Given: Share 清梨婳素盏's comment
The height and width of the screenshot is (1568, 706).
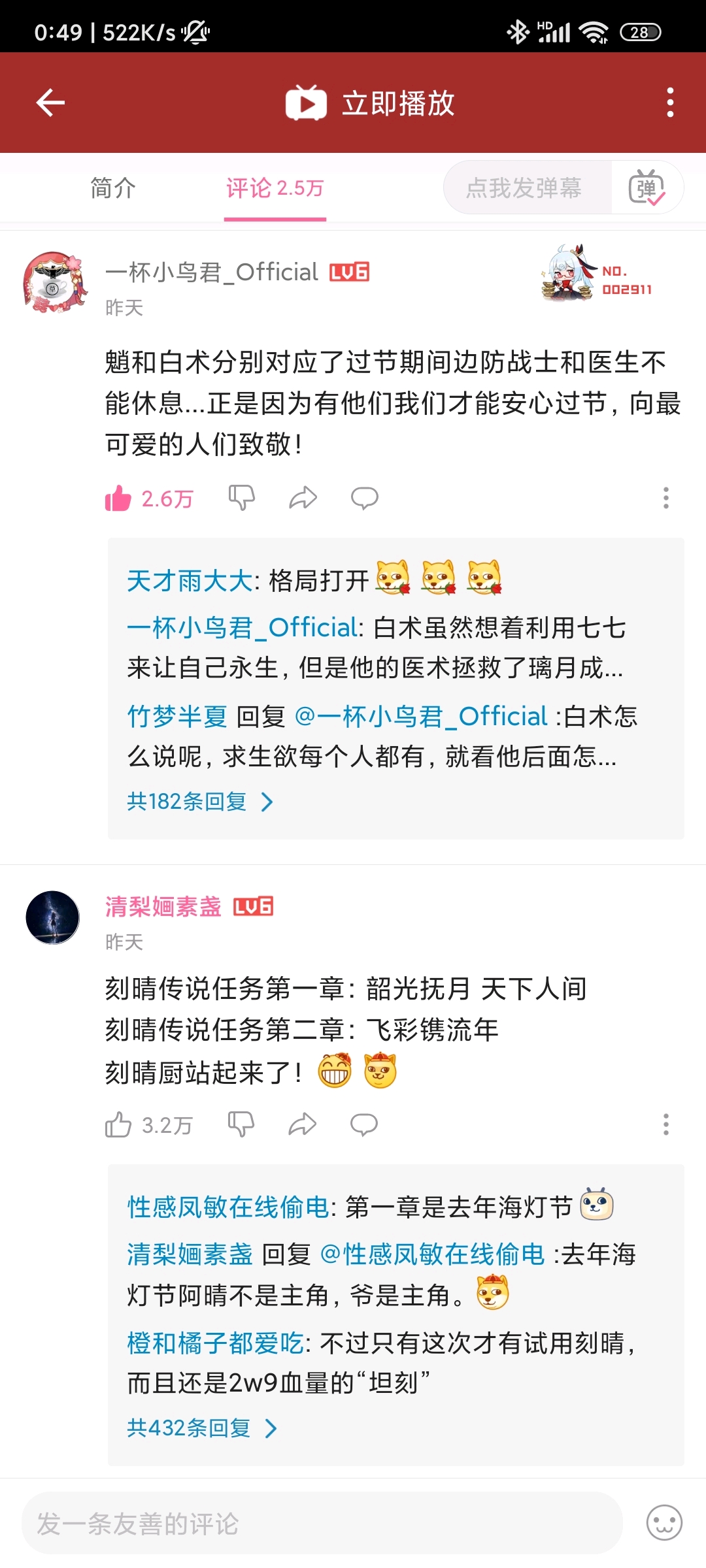Looking at the screenshot, I should point(302,1124).
